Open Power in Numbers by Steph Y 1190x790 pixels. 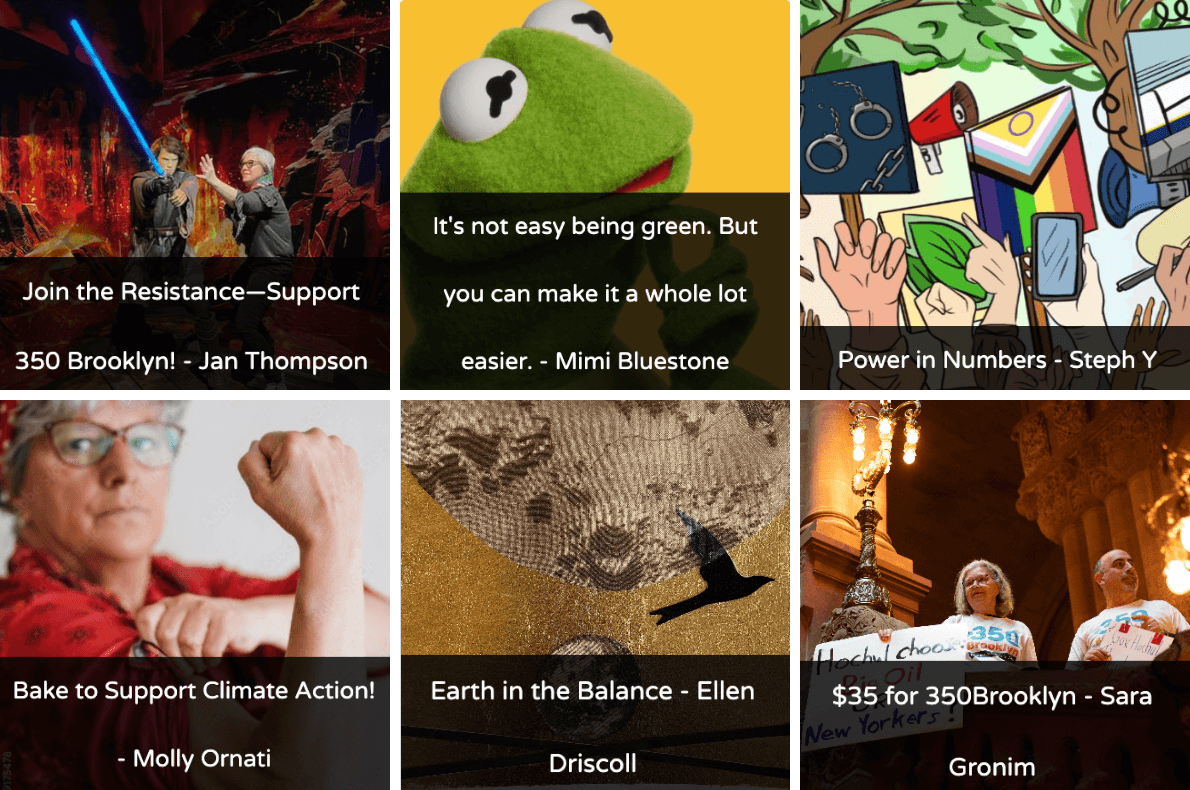[x=994, y=195]
